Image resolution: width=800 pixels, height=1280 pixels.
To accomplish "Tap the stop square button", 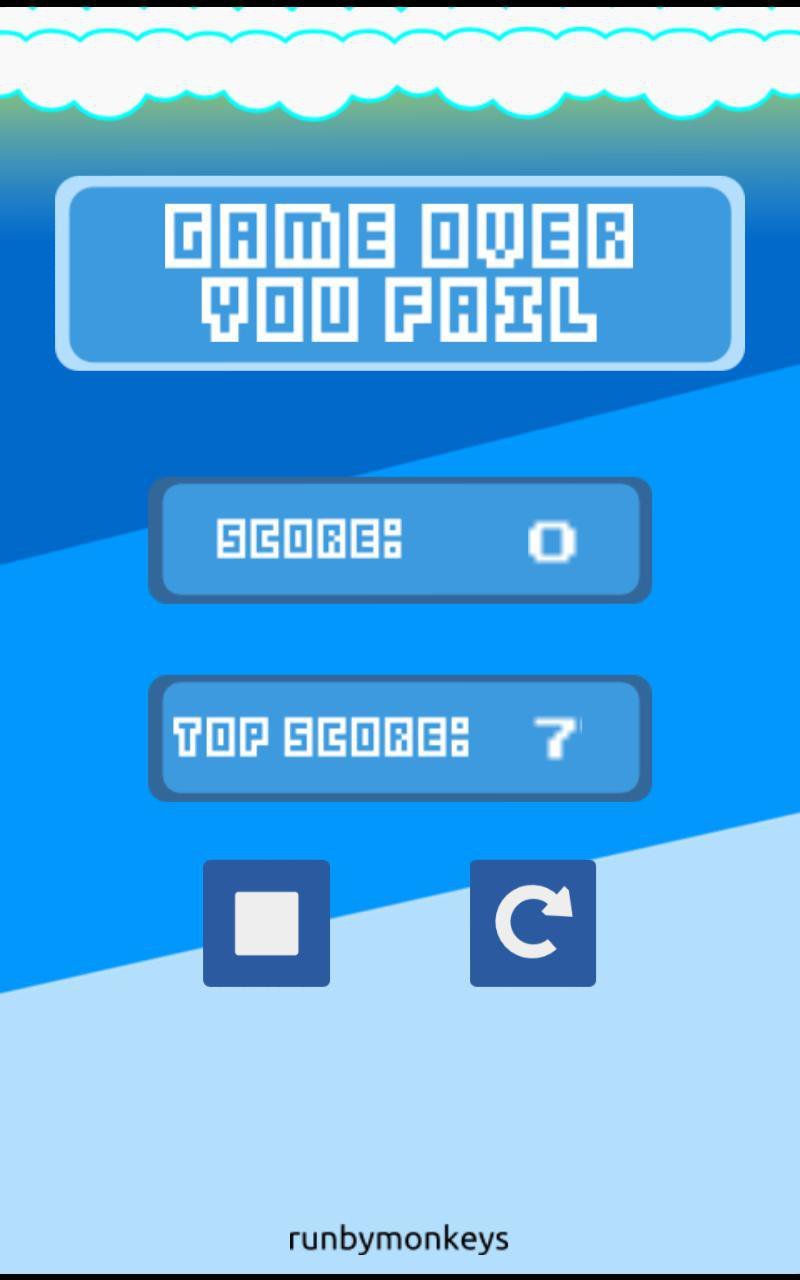I will [266, 923].
